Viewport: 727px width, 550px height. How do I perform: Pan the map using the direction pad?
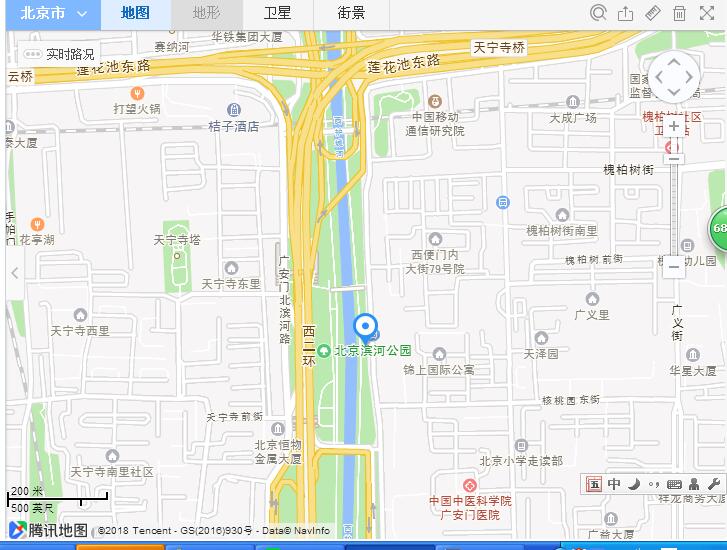coord(674,77)
